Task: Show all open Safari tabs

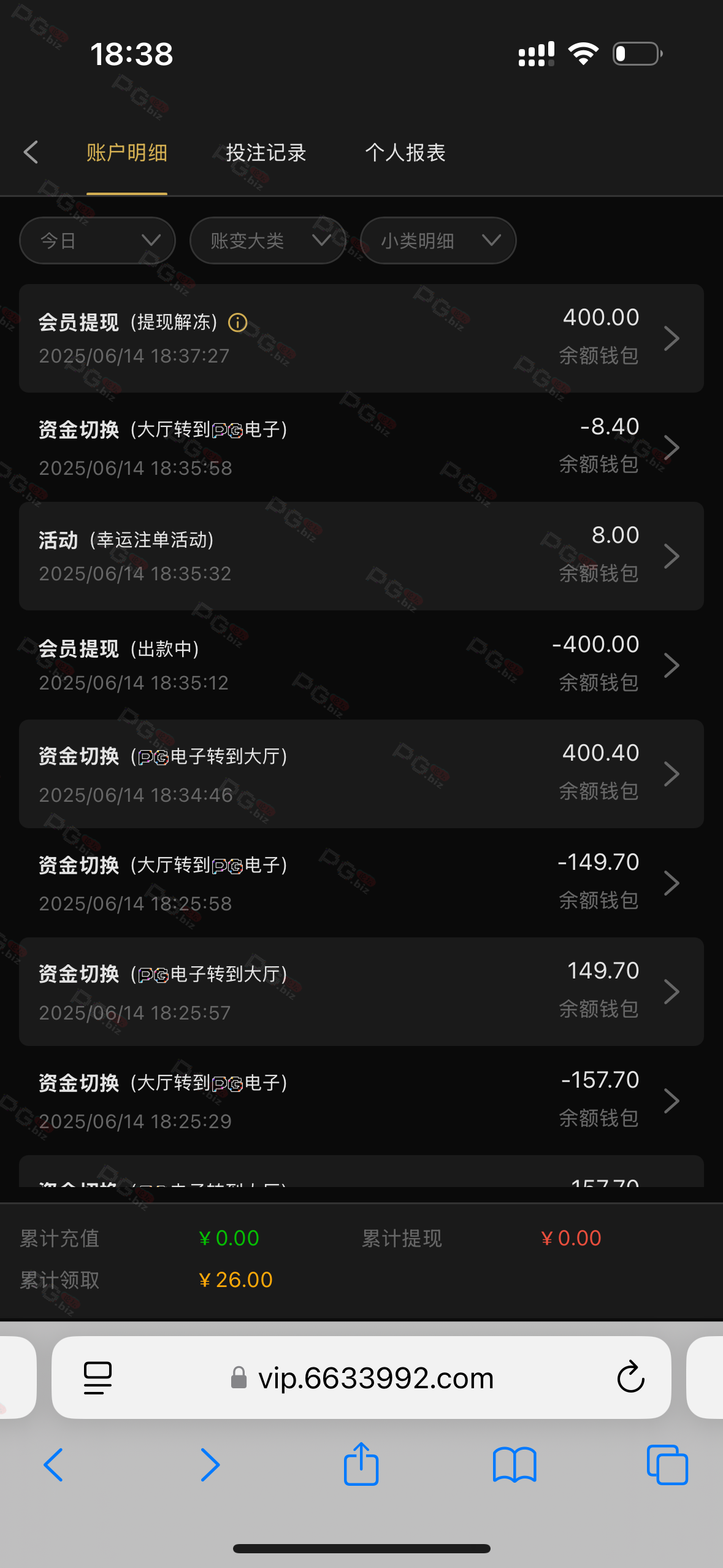Action: click(x=667, y=1465)
